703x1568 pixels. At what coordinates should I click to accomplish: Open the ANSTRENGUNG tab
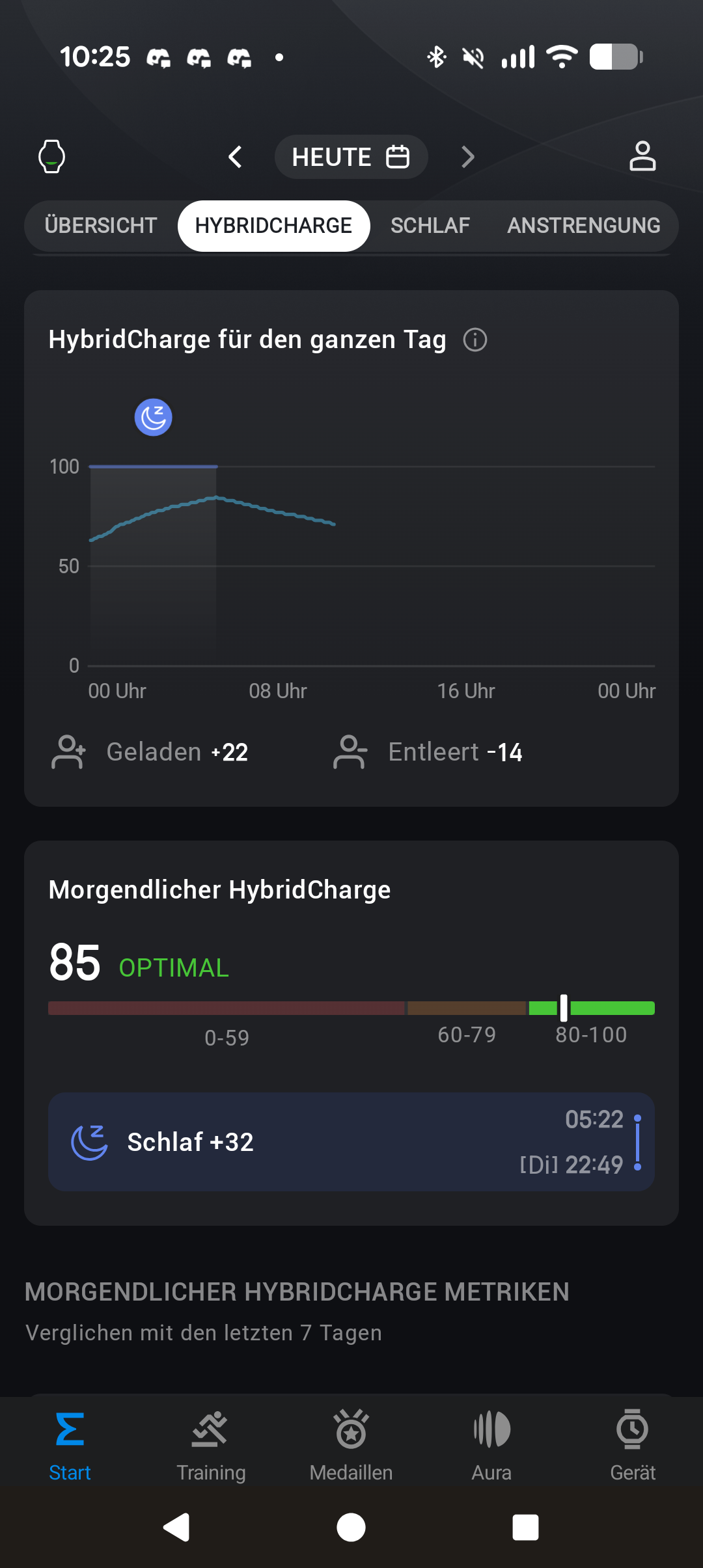(584, 226)
